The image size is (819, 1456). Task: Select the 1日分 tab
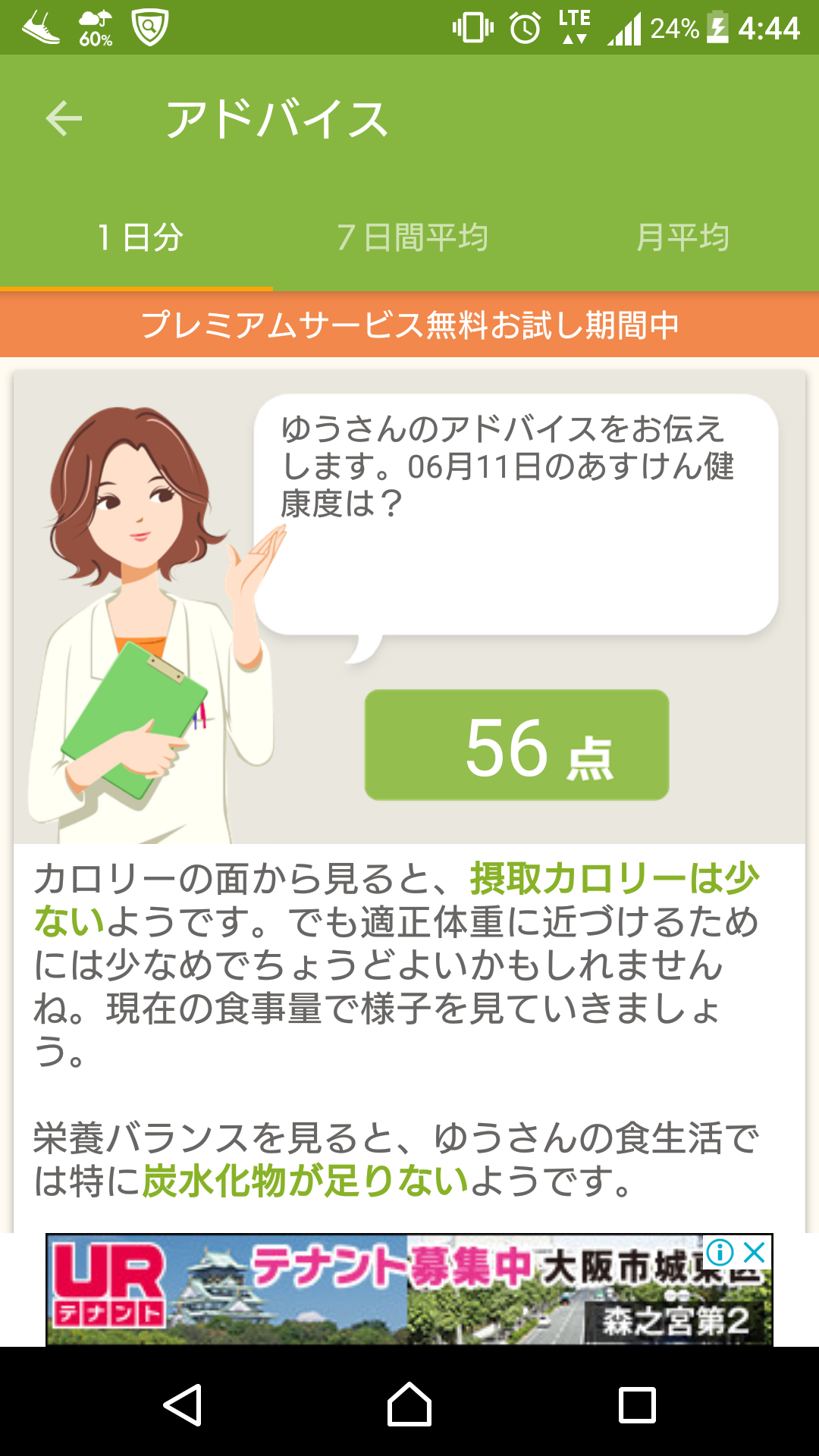pos(140,237)
